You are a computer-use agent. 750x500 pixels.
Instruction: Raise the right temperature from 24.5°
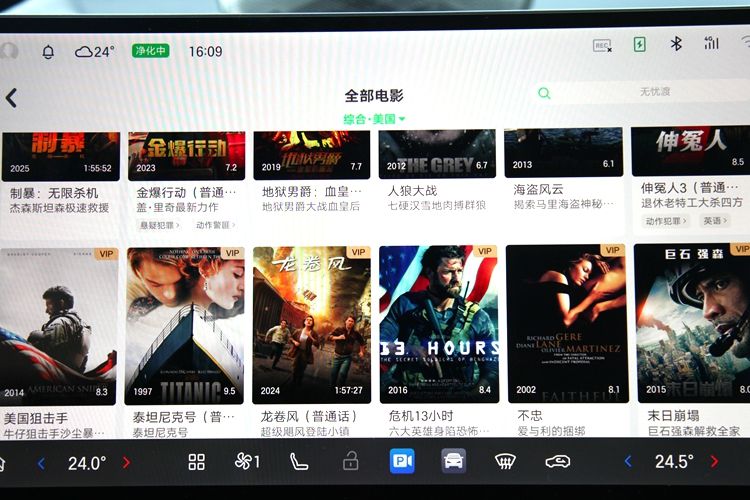point(714,462)
